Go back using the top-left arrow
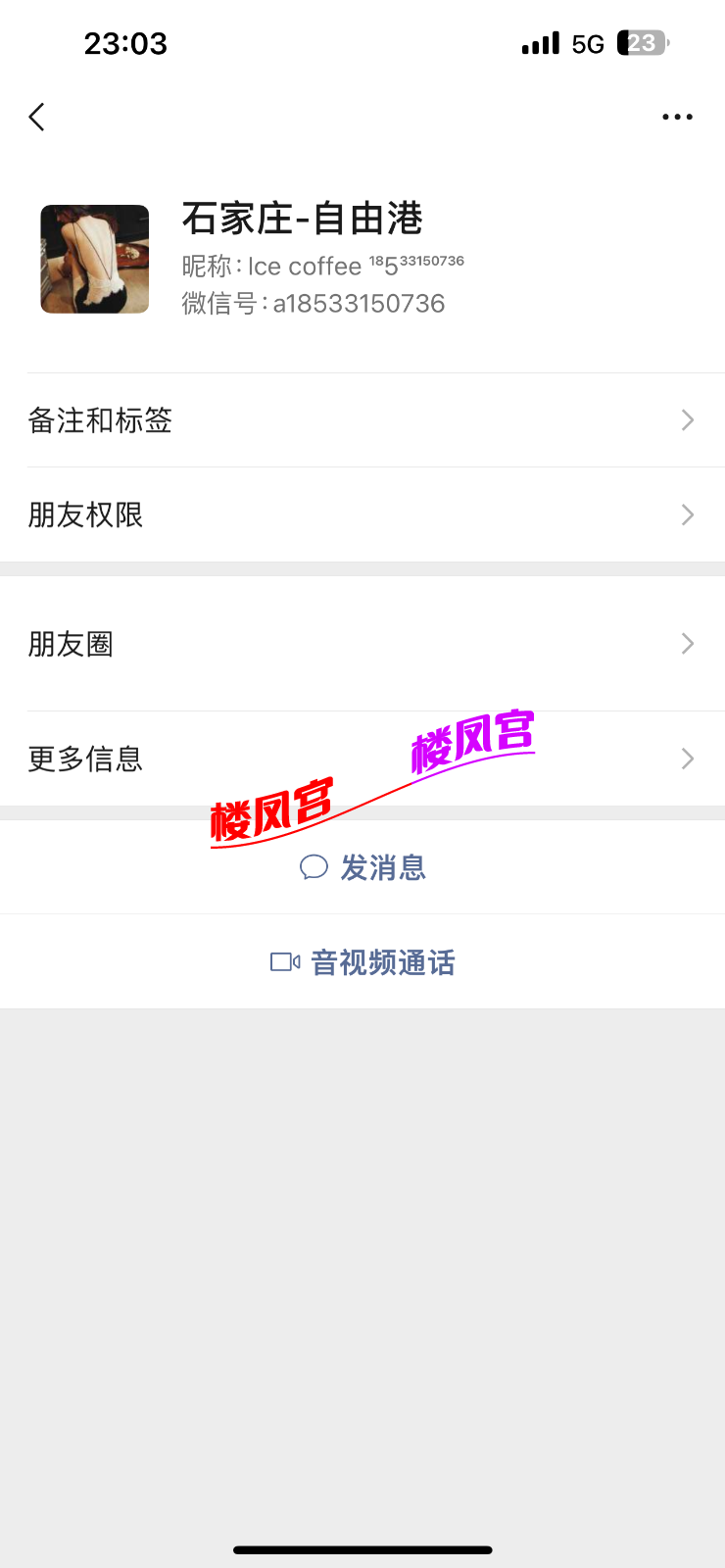The image size is (725, 1568). [37, 118]
